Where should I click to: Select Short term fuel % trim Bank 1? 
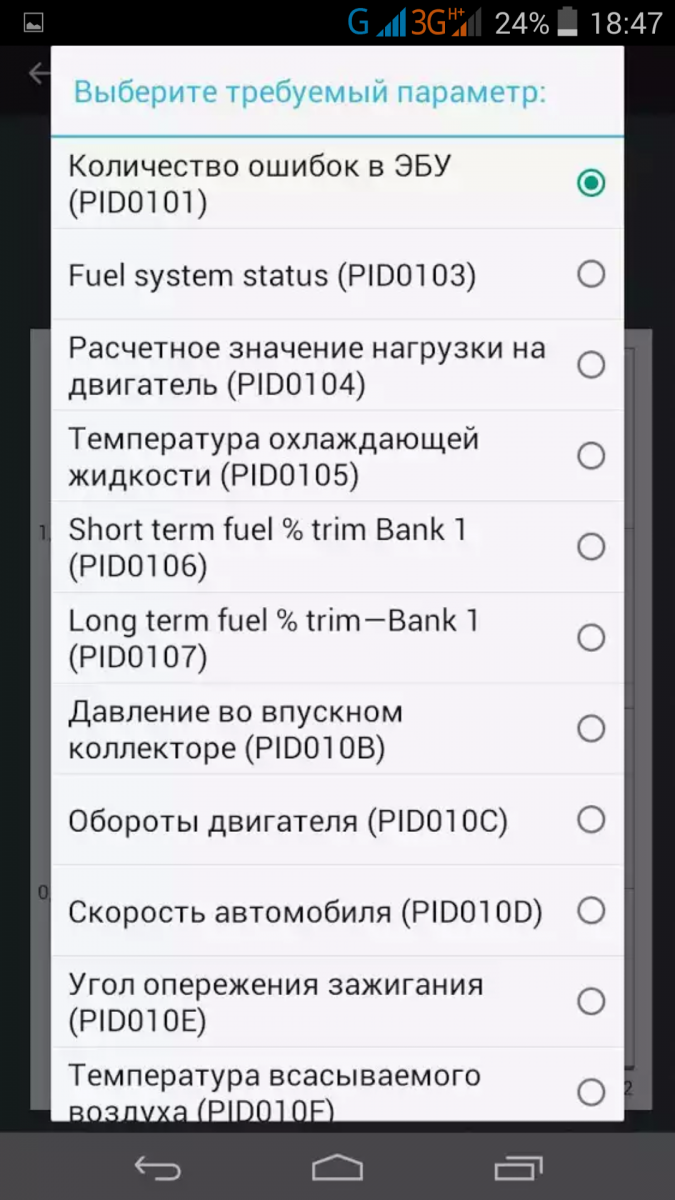pos(337,547)
